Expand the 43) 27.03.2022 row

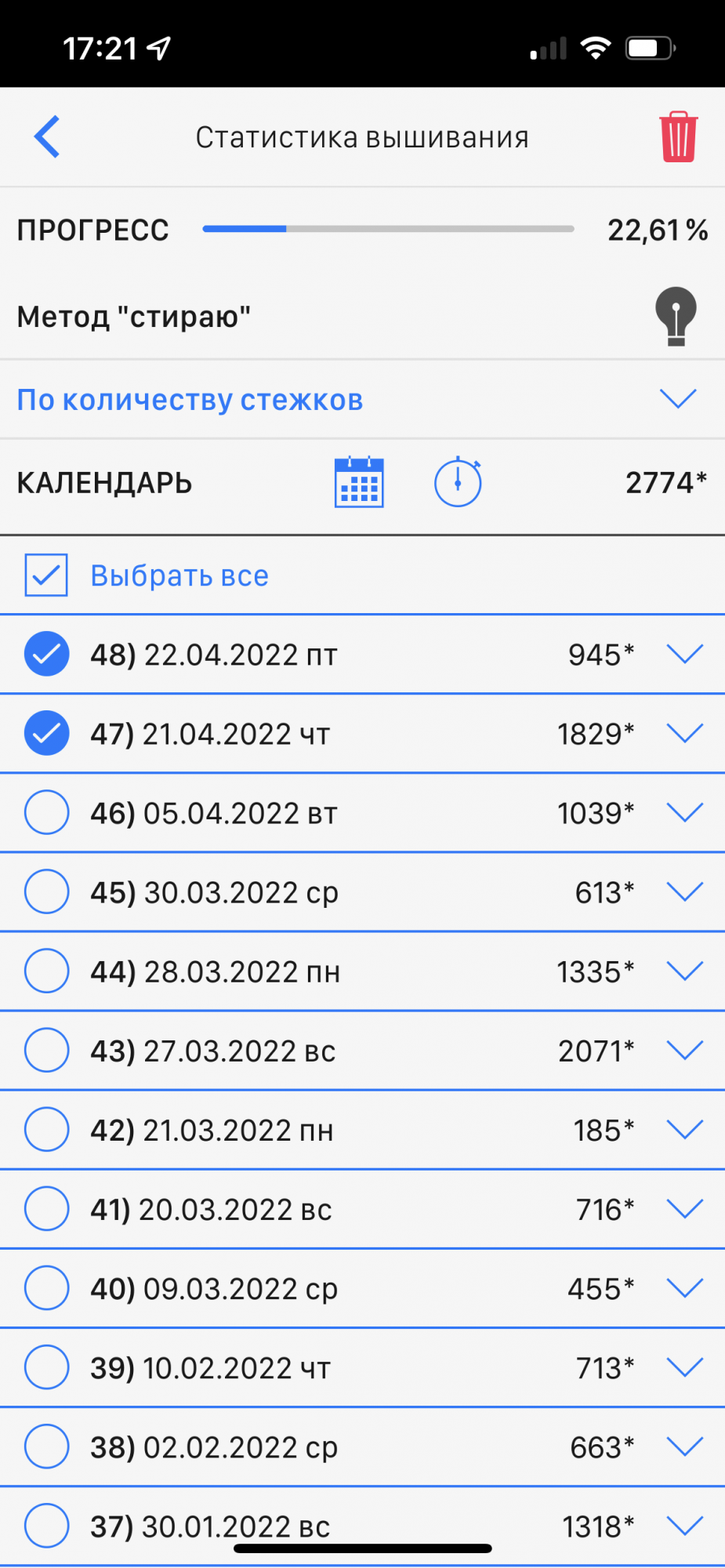684,1051
